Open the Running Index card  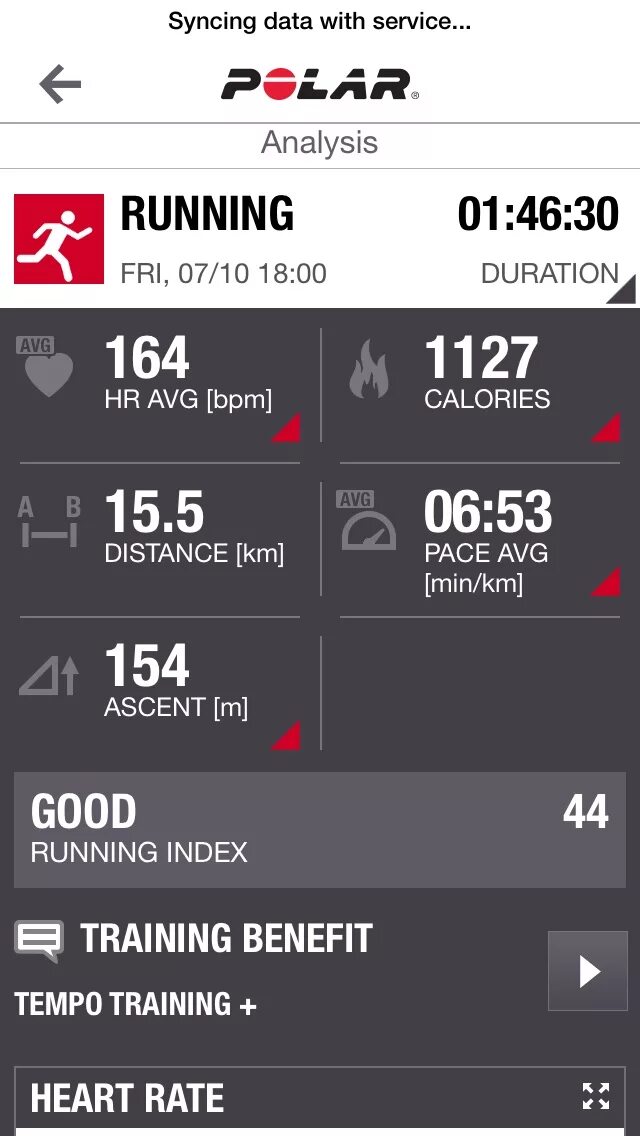pyautogui.click(x=320, y=830)
